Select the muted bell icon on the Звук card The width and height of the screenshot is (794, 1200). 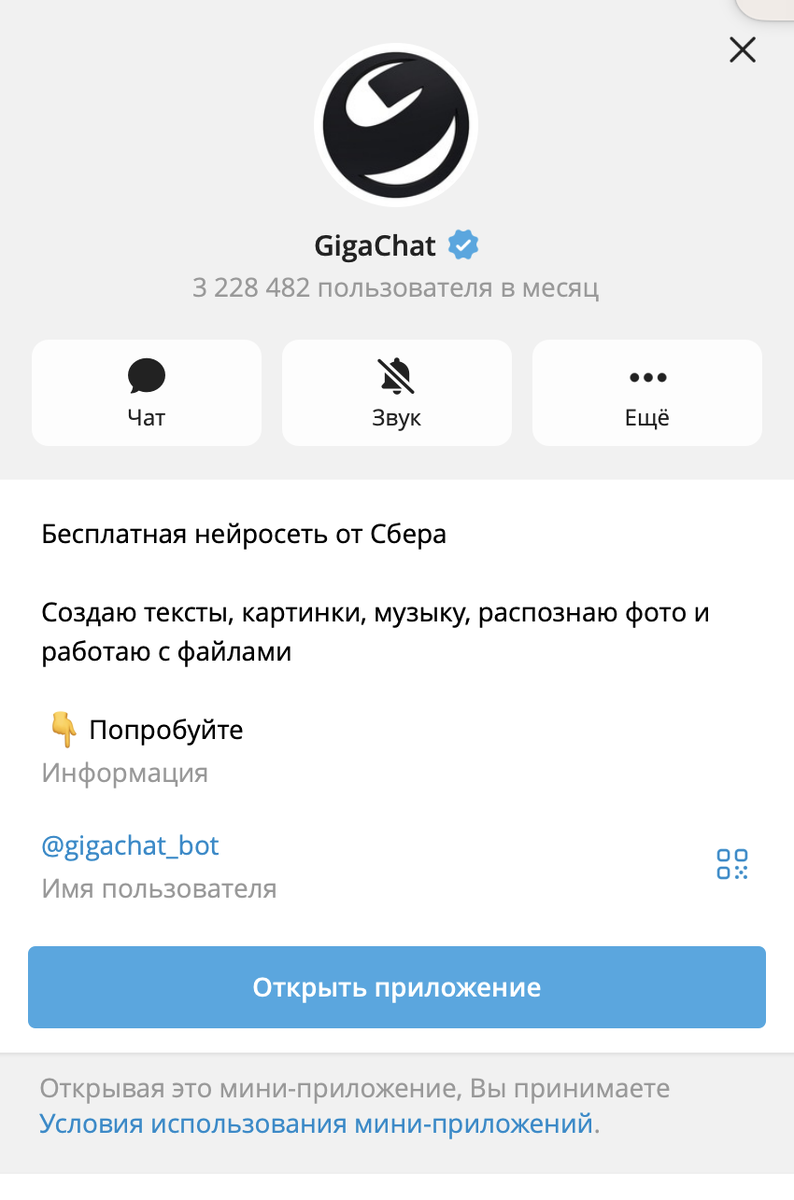(396, 378)
